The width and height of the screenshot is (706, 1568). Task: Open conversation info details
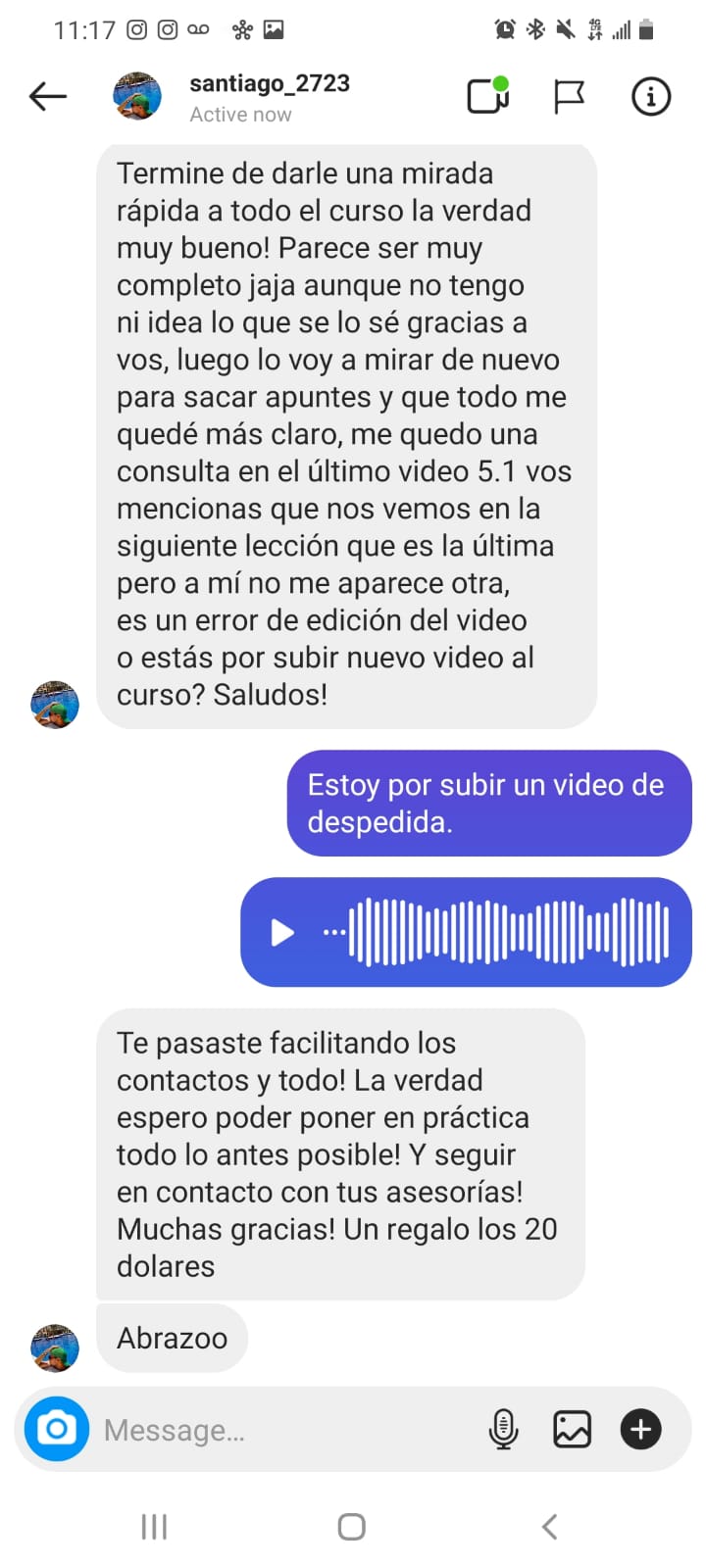tap(650, 96)
